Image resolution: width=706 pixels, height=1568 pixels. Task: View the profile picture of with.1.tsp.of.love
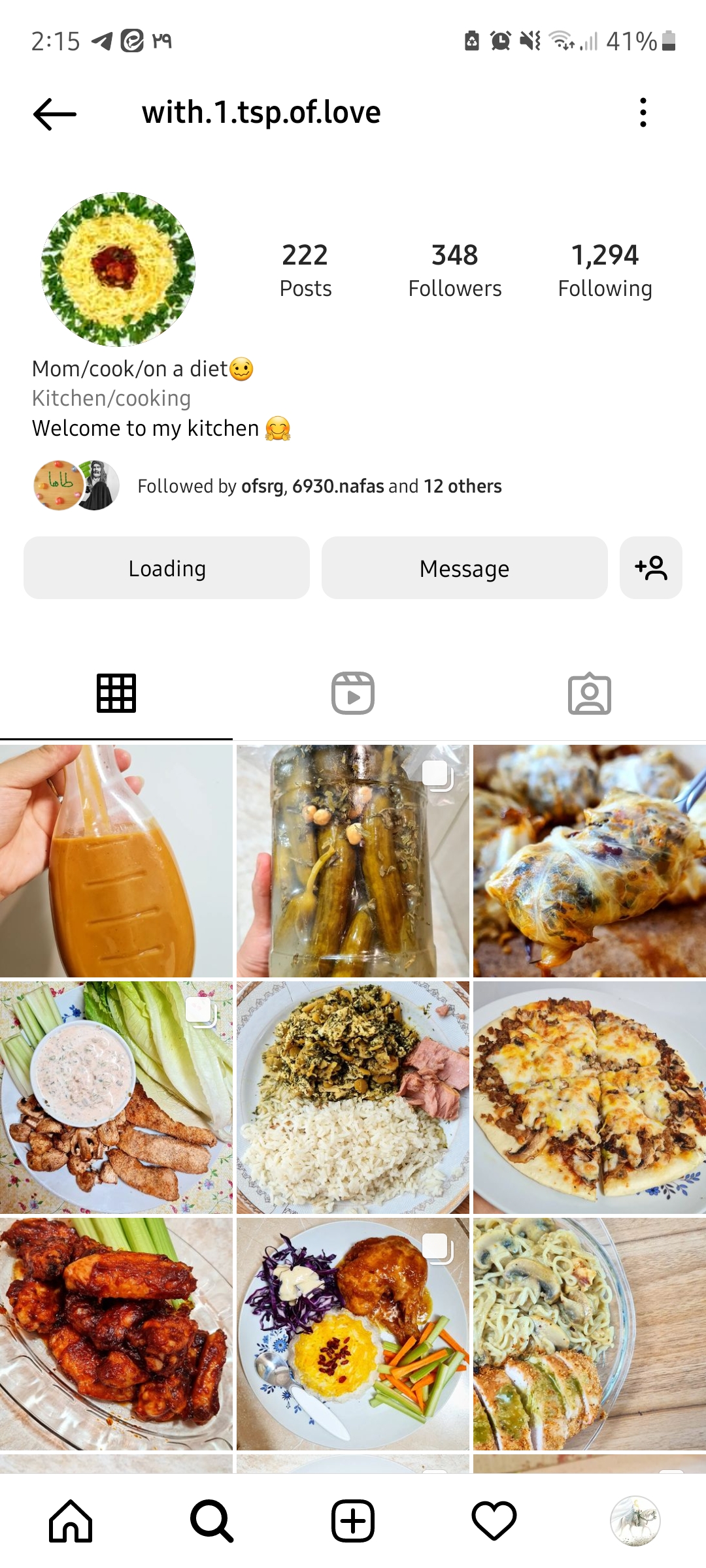118,269
